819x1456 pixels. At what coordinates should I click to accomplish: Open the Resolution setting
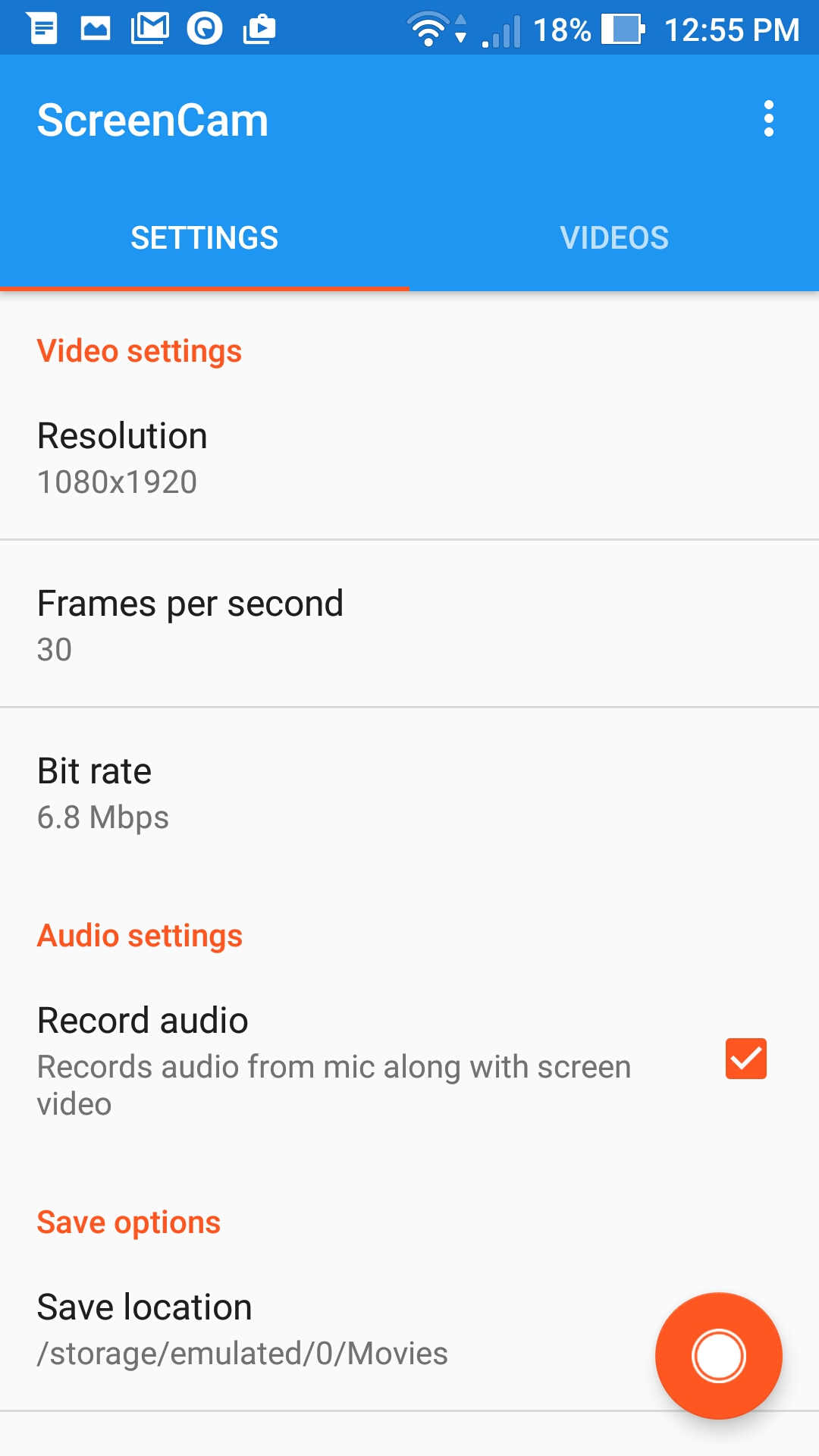(409, 457)
